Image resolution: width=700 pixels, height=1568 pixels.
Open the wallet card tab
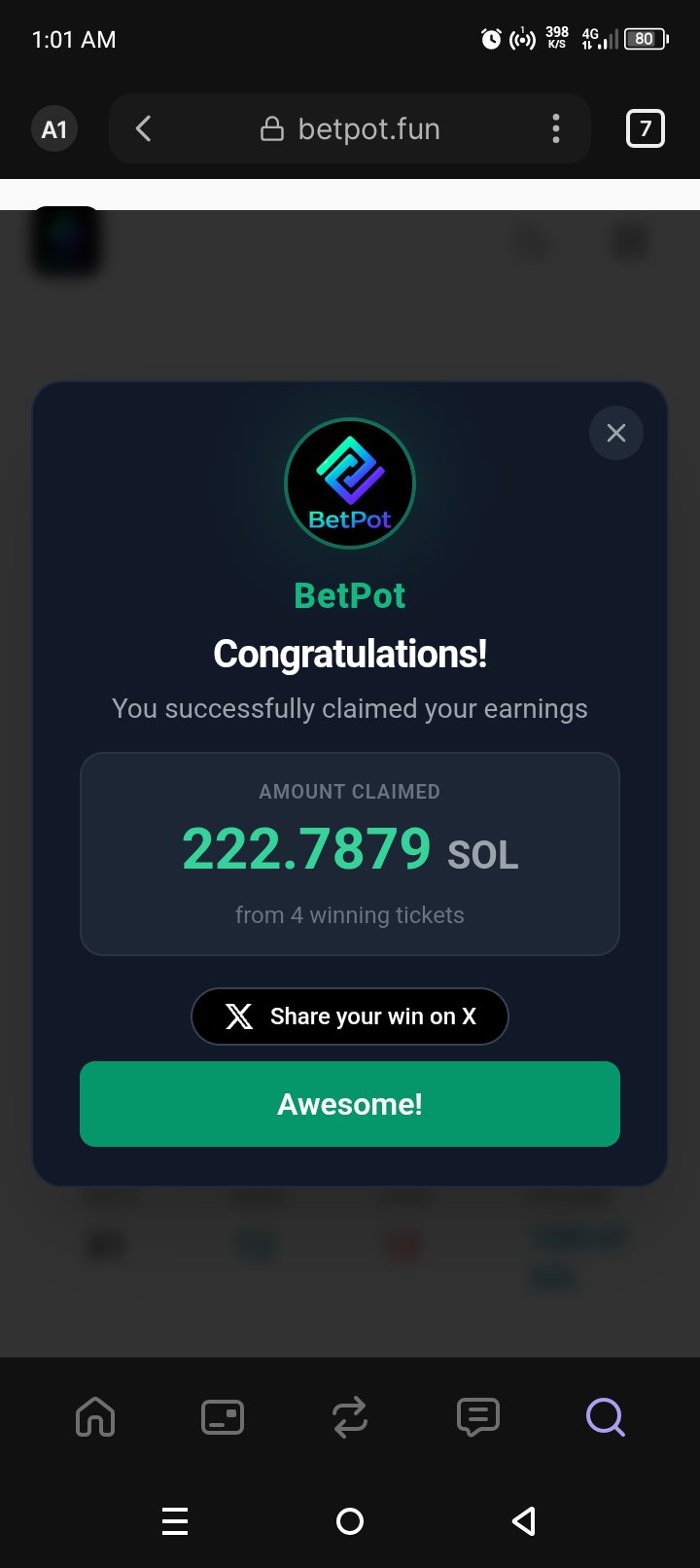[x=223, y=1417]
